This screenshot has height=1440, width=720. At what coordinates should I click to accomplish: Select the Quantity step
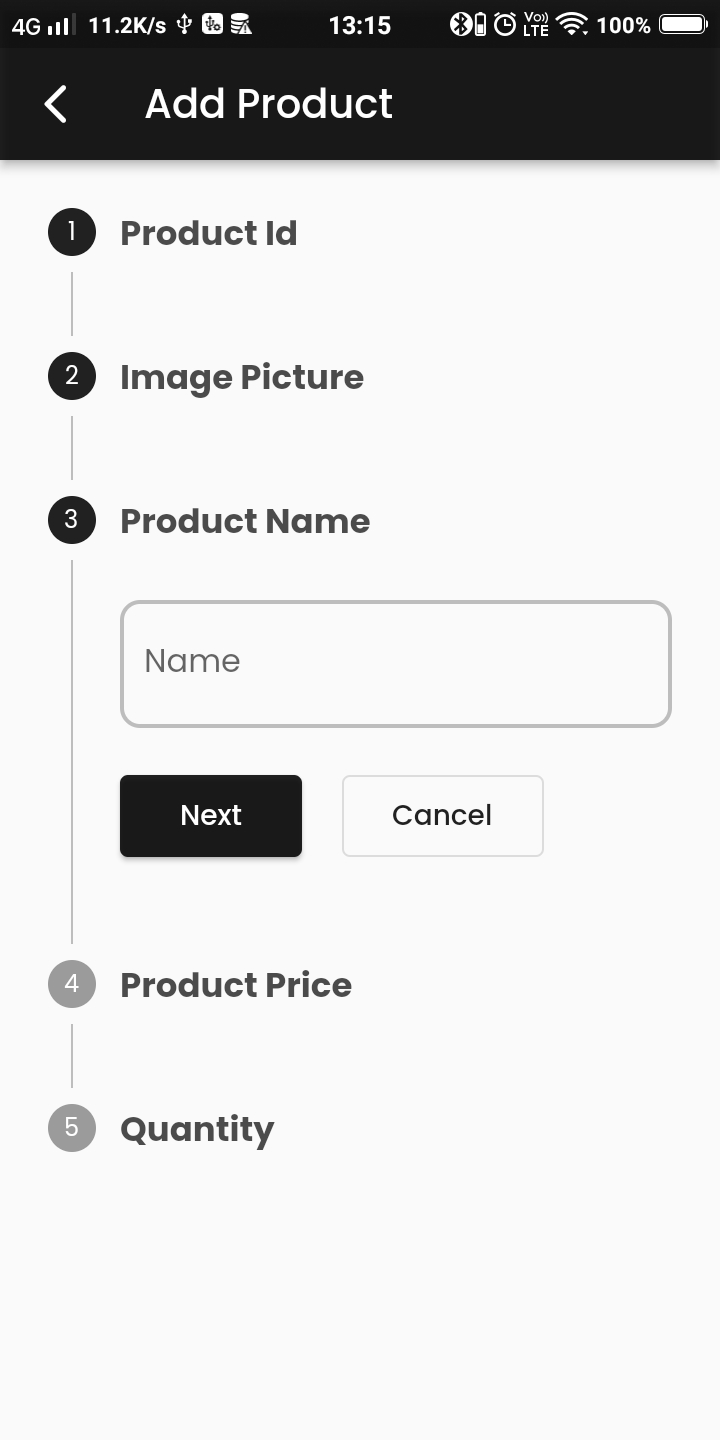coord(196,1129)
